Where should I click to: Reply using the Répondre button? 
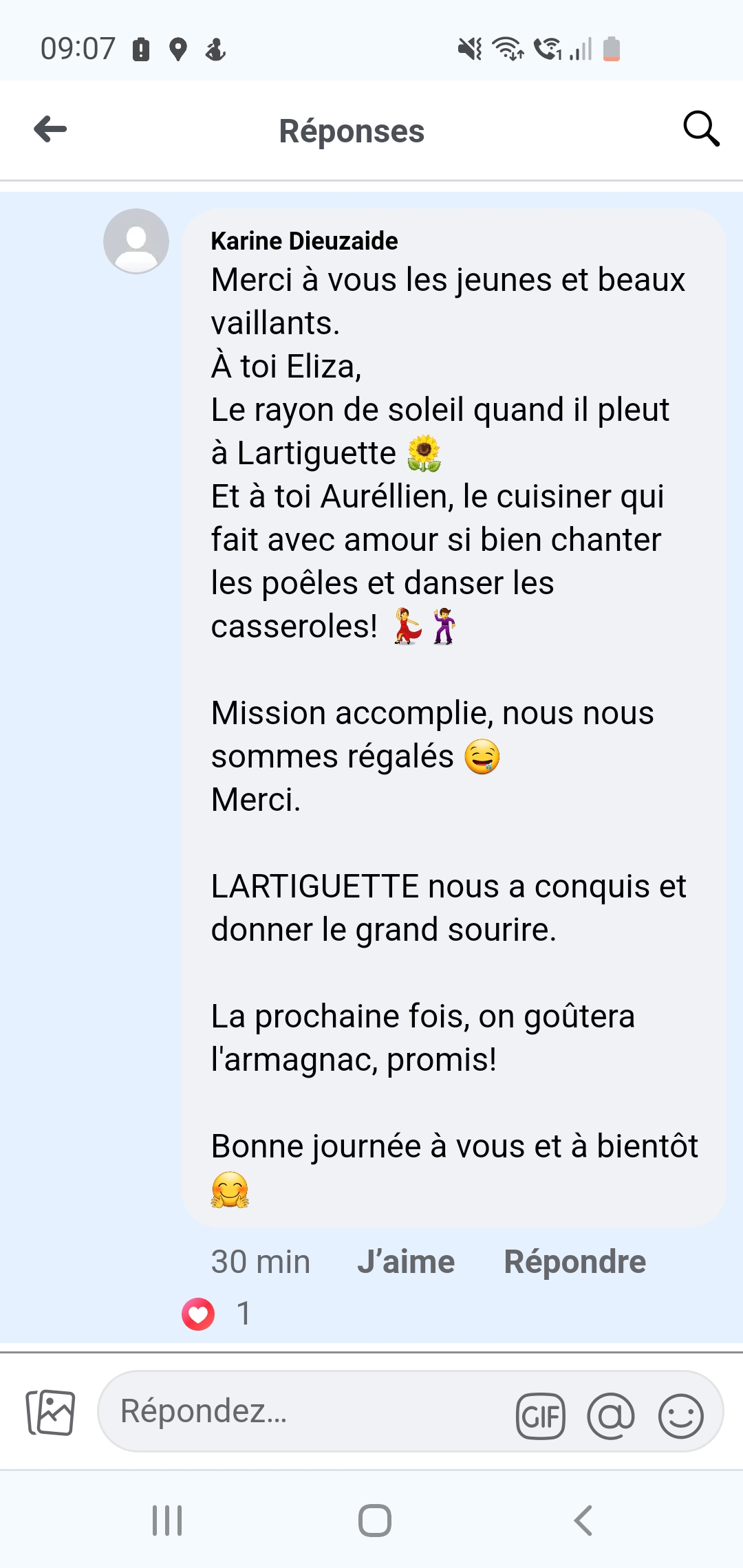(574, 1262)
